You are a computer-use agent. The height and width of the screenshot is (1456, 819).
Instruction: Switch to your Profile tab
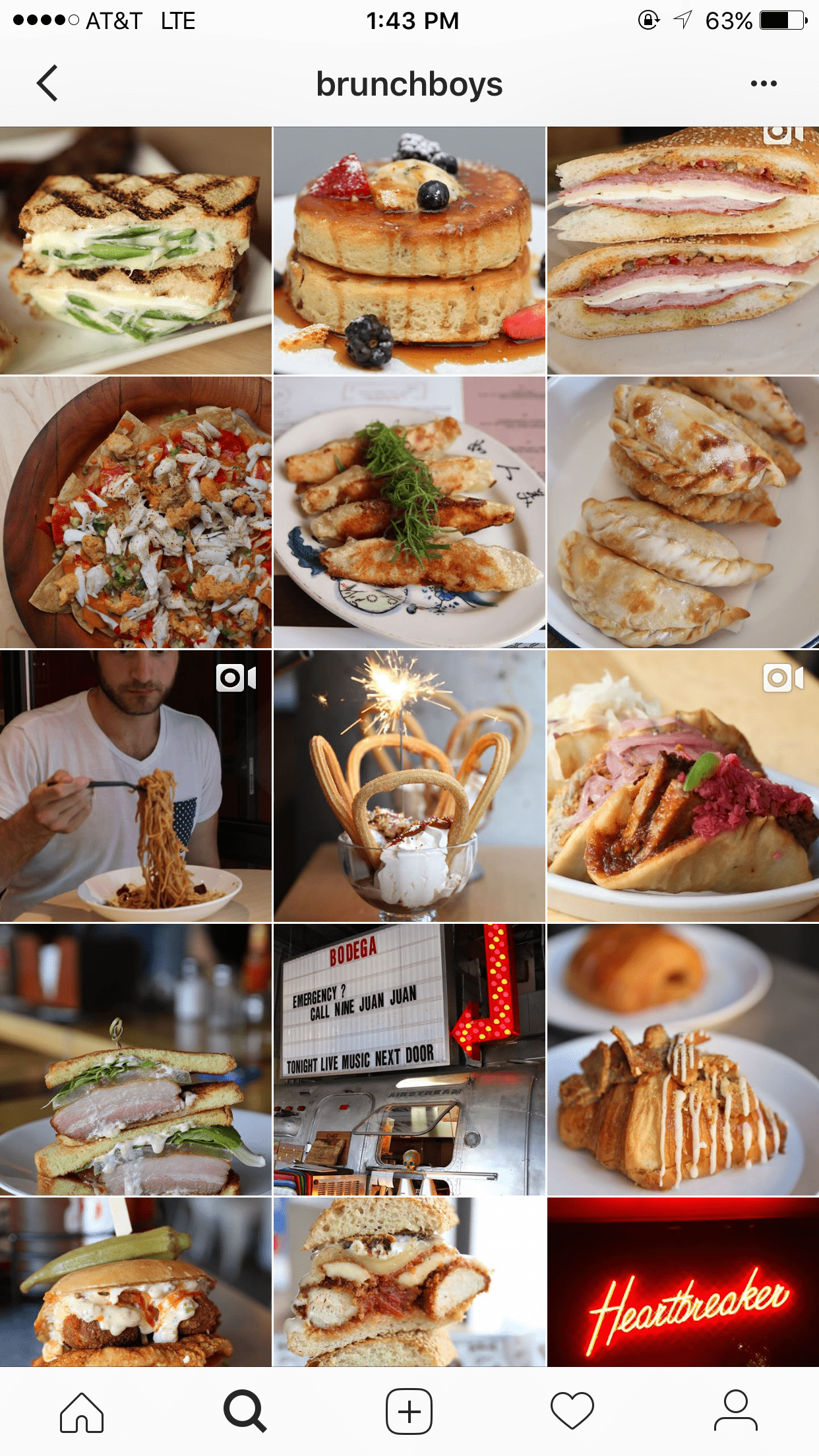tap(735, 1412)
